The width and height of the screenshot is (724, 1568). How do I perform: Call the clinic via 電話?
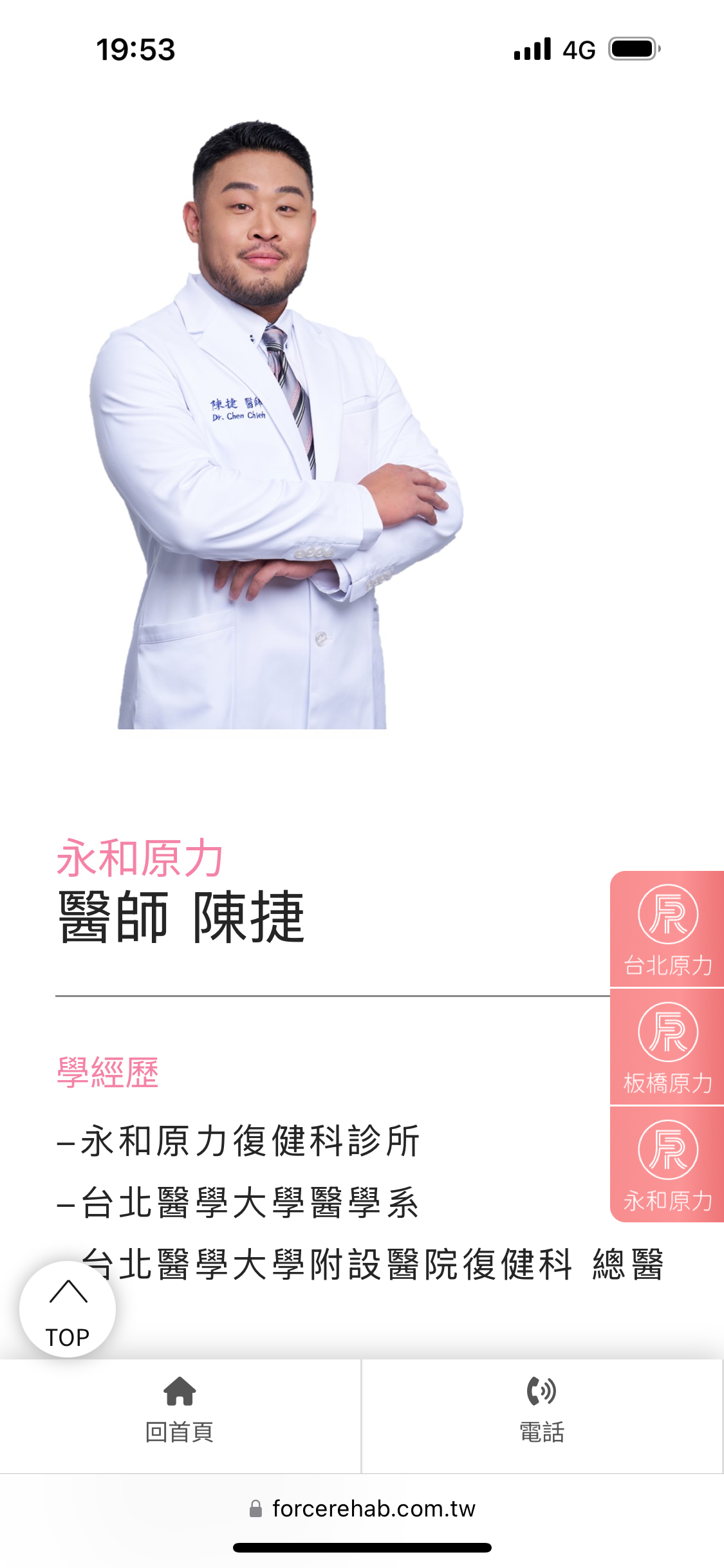pyautogui.click(x=542, y=1416)
